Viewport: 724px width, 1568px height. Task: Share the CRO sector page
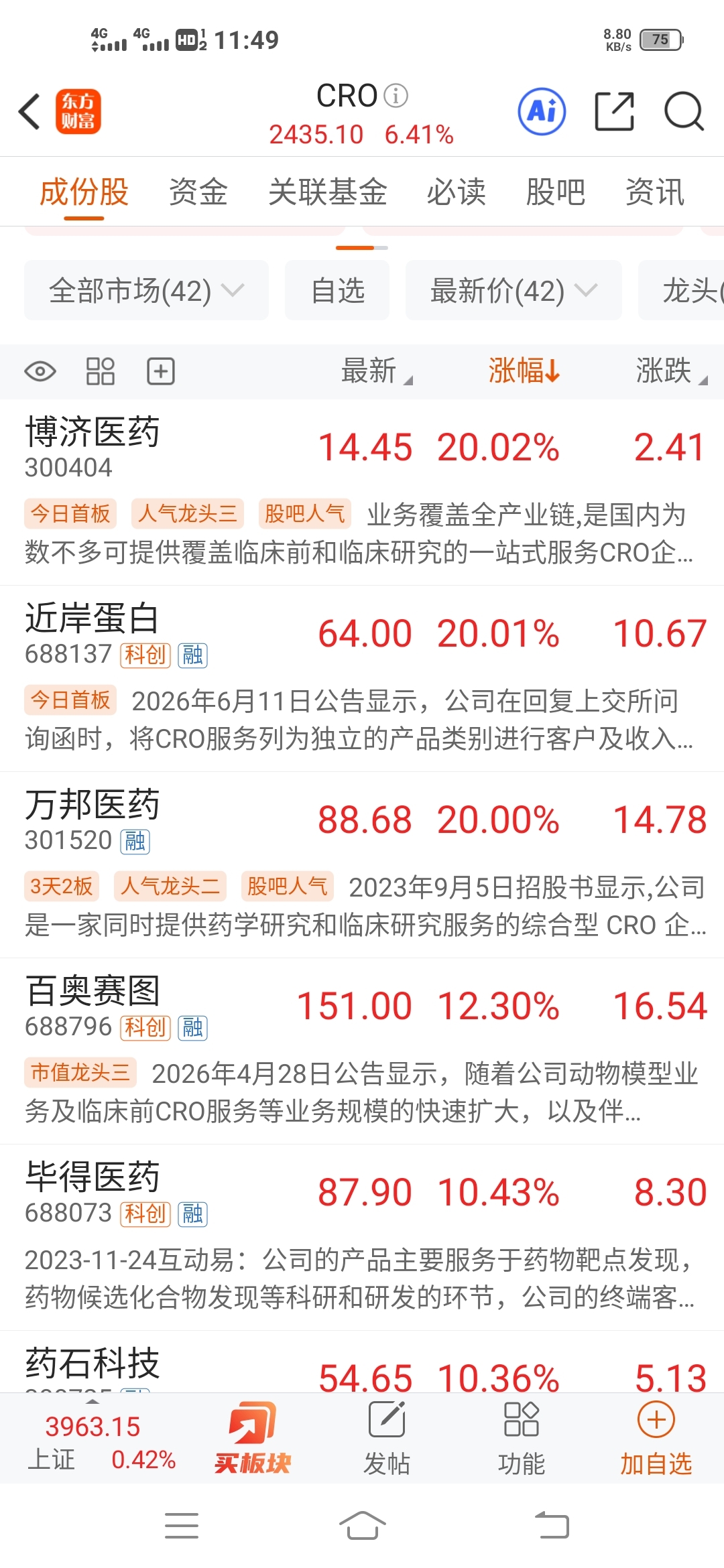tap(615, 111)
